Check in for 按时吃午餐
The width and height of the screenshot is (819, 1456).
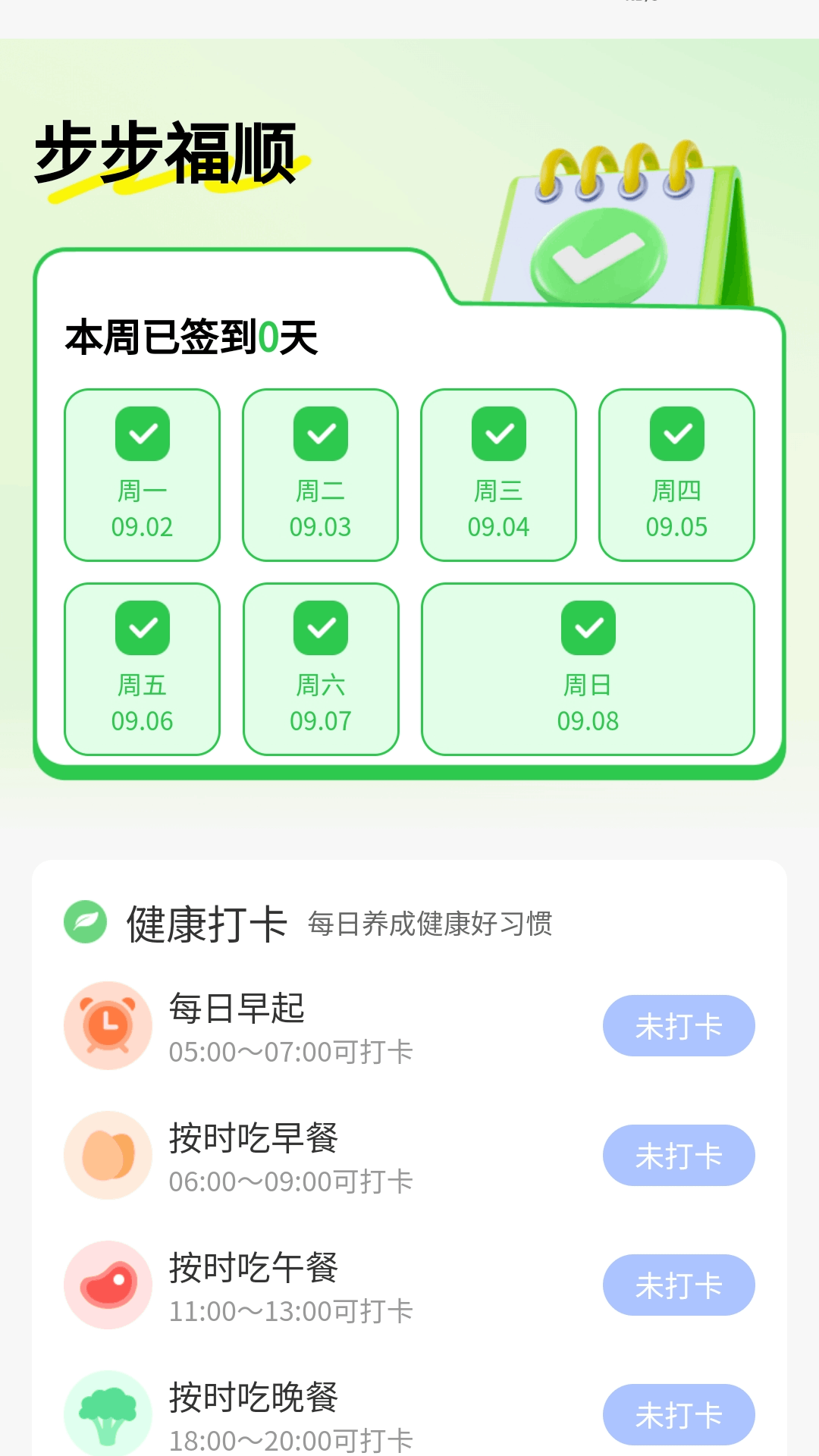[678, 1285]
